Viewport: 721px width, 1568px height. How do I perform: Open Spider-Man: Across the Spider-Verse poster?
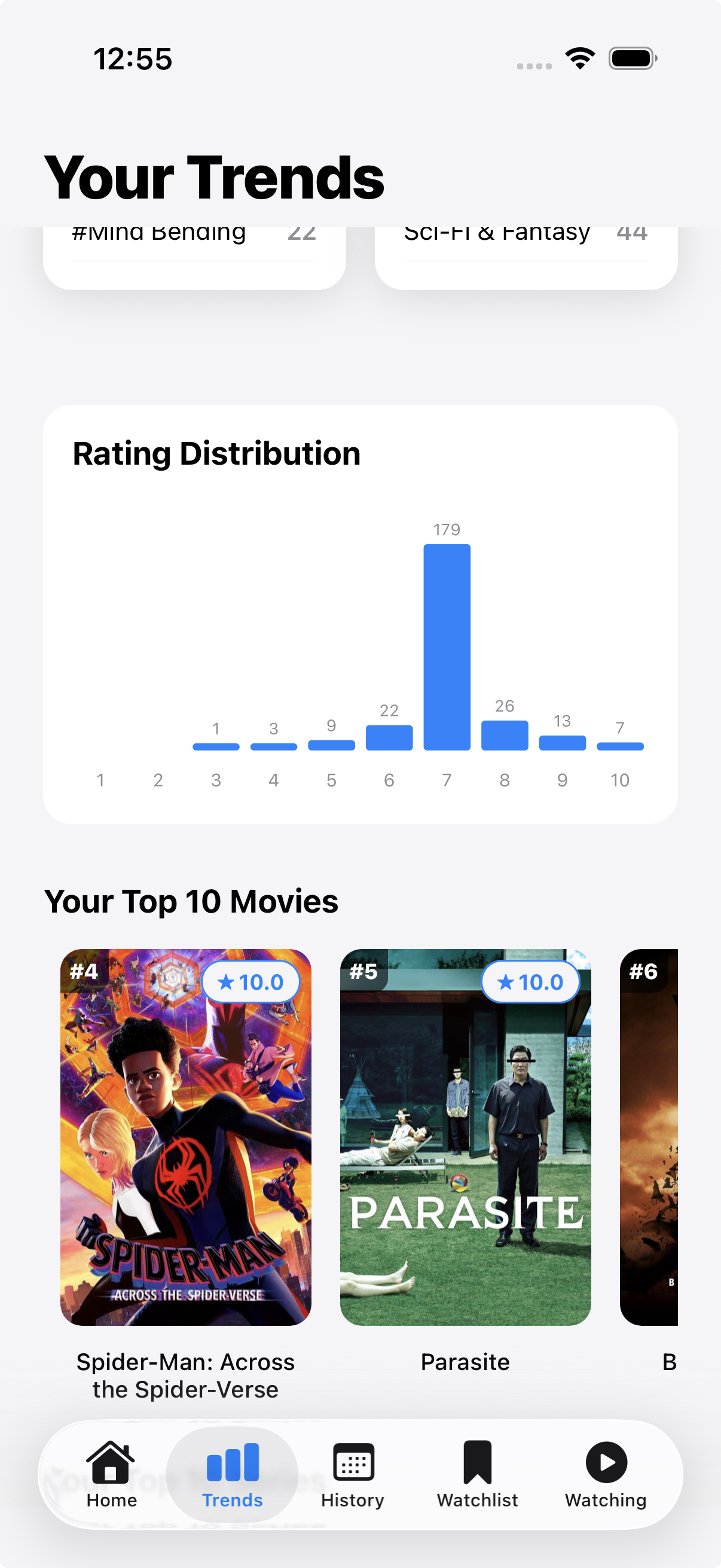coord(185,1136)
